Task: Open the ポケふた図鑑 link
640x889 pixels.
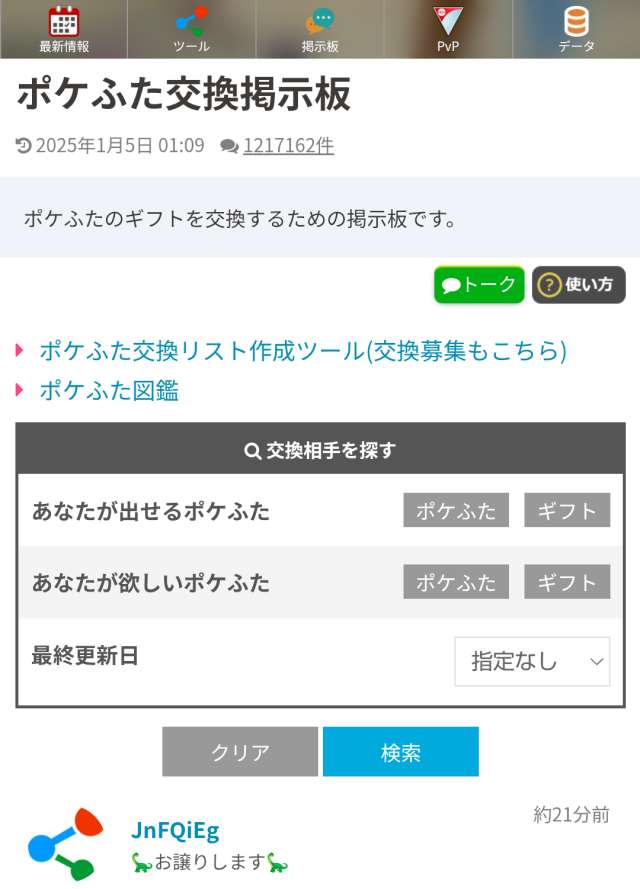Action: (x=109, y=391)
